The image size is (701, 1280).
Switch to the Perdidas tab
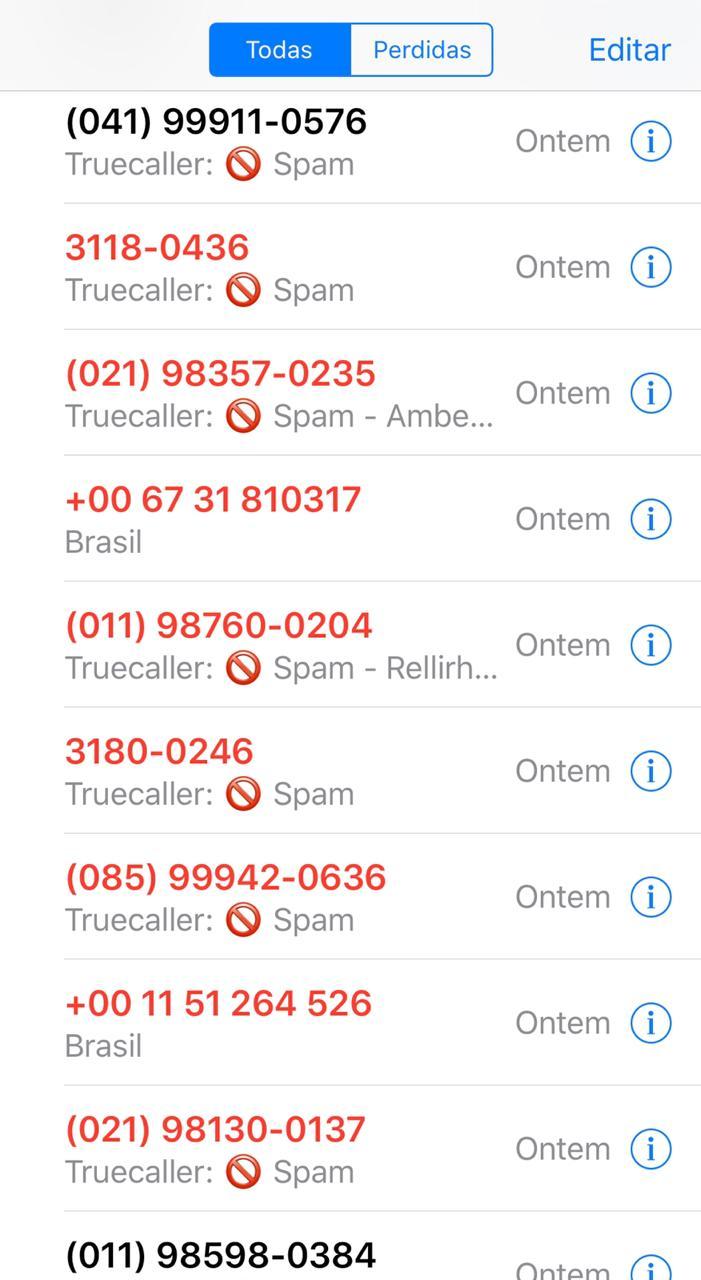(421, 50)
